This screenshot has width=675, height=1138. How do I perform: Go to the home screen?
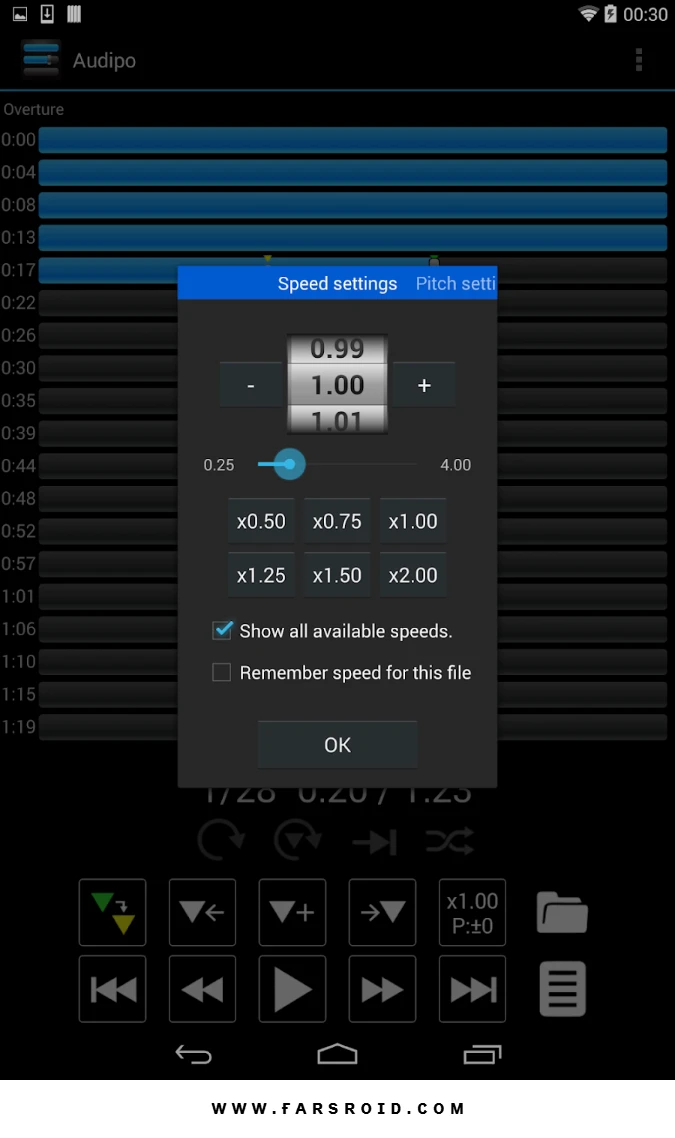tap(338, 1054)
